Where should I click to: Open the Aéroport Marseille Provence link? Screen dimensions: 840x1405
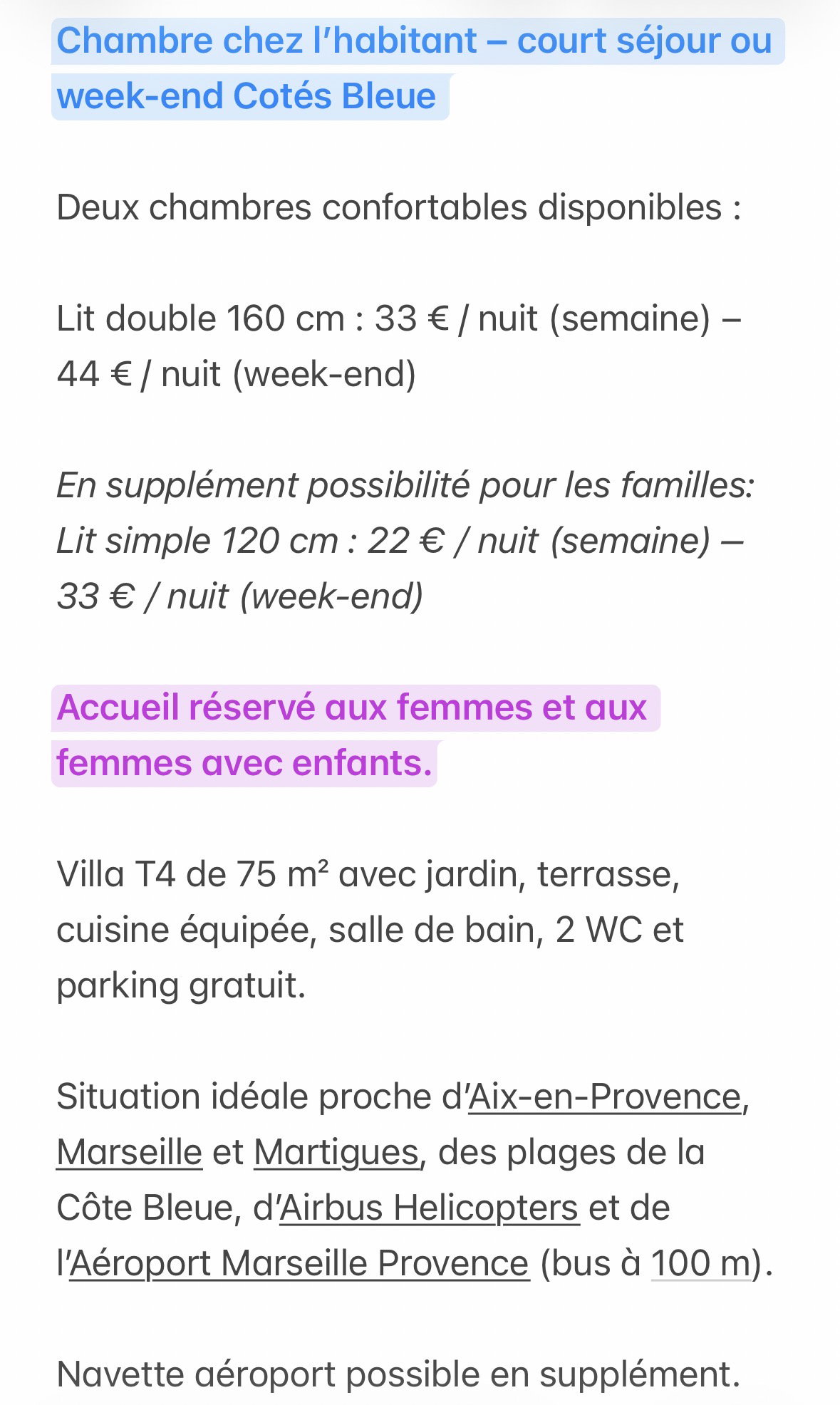299,1263
